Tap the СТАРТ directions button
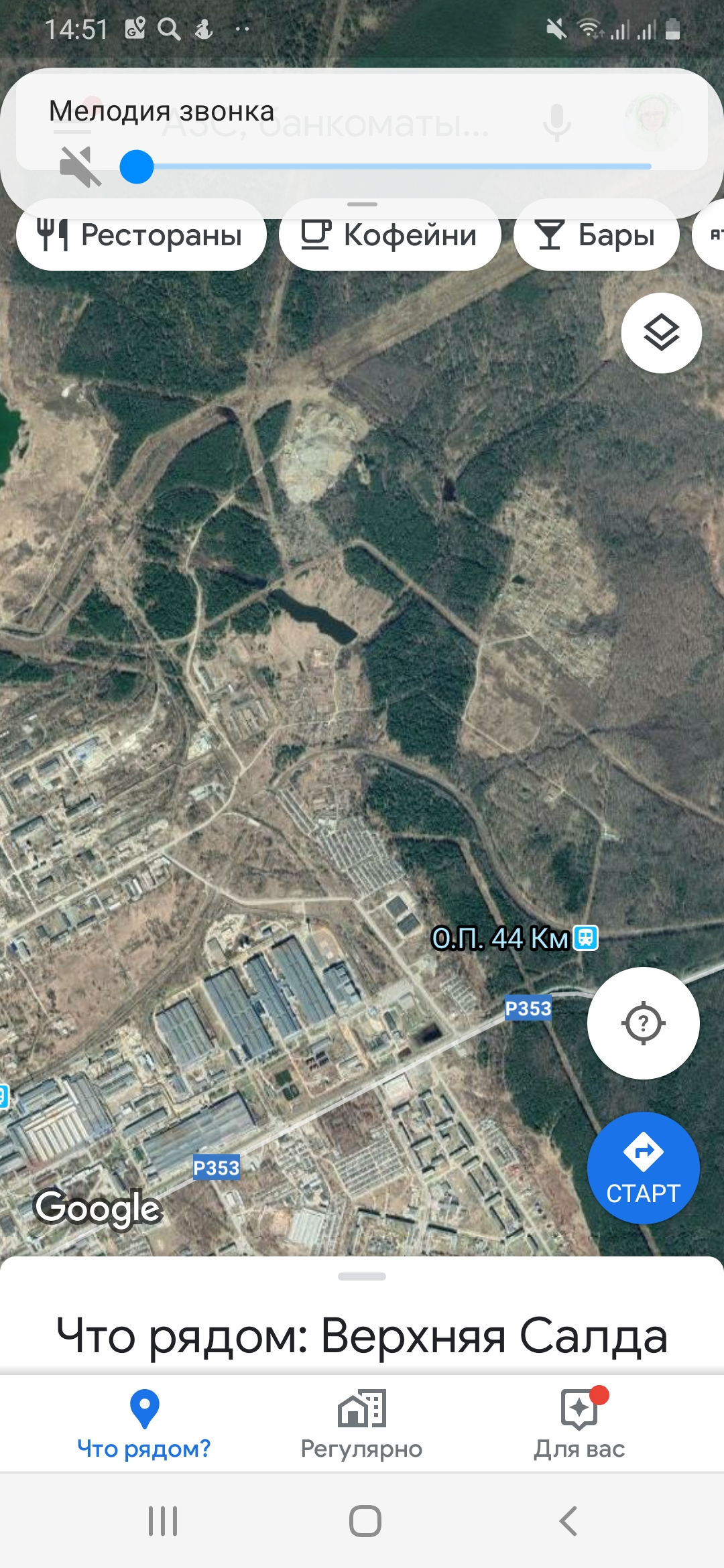The width and height of the screenshot is (724, 1568). [643, 1168]
